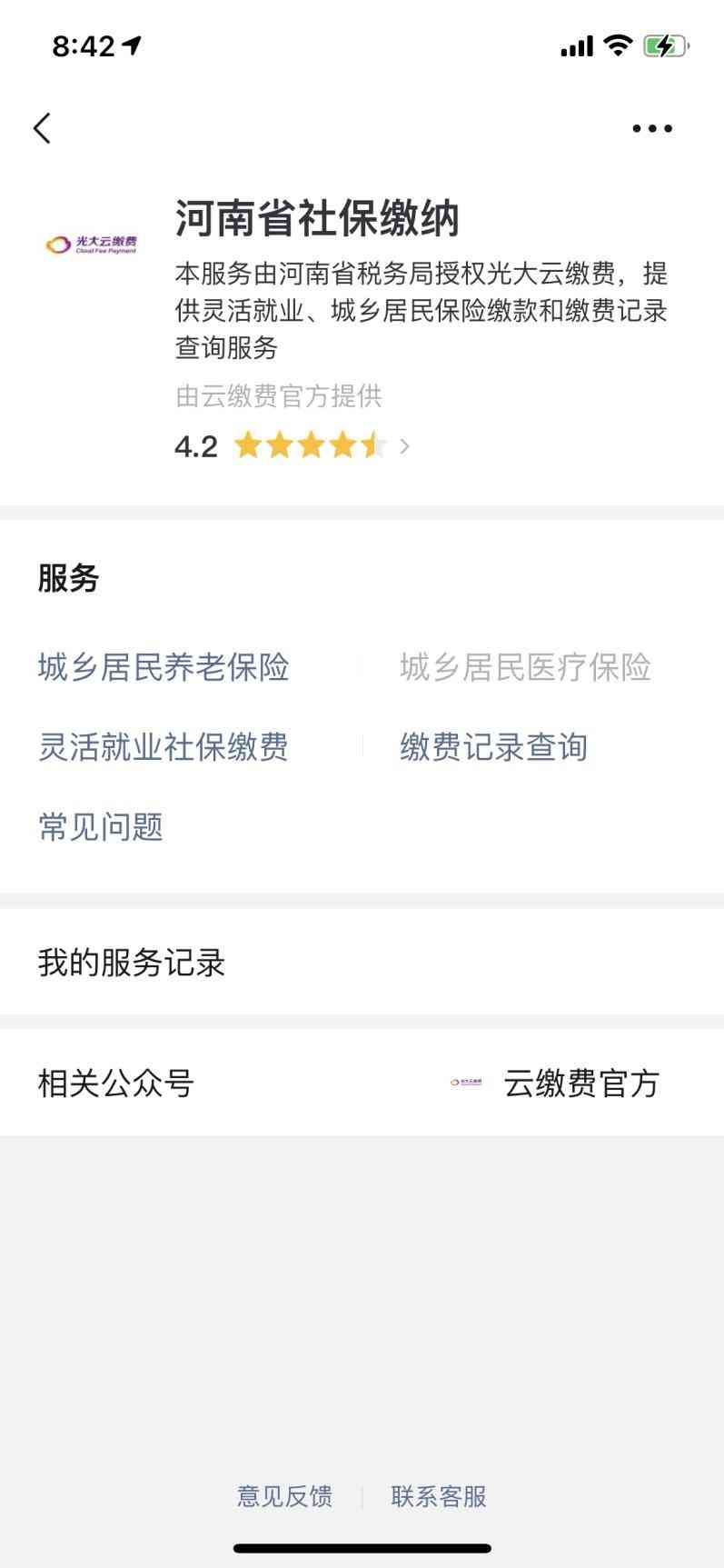This screenshot has height=1568, width=724.
Task: Select 城乡居民医疗保险 service
Action: click(x=525, y=667)
